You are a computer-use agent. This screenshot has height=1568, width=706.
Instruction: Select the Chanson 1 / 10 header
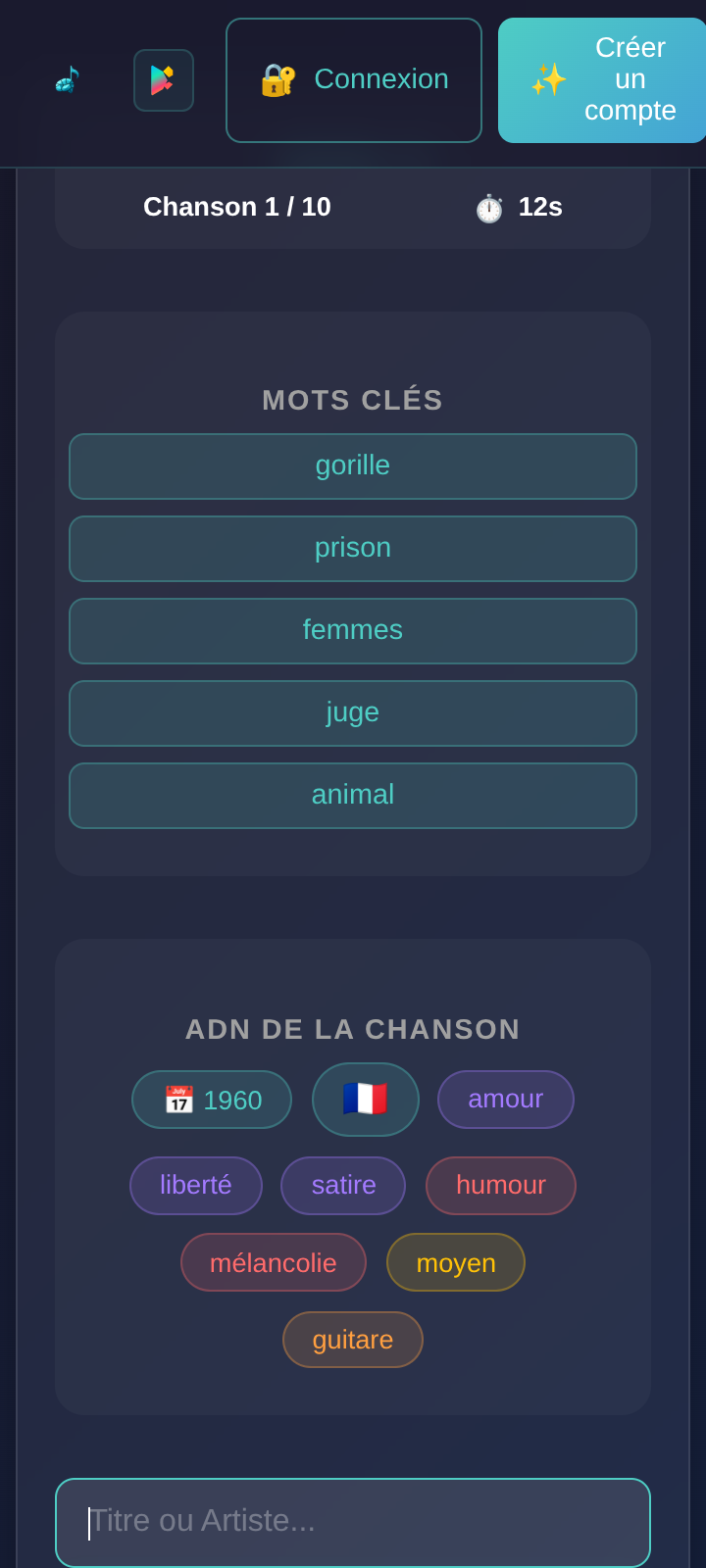point(237,207)
